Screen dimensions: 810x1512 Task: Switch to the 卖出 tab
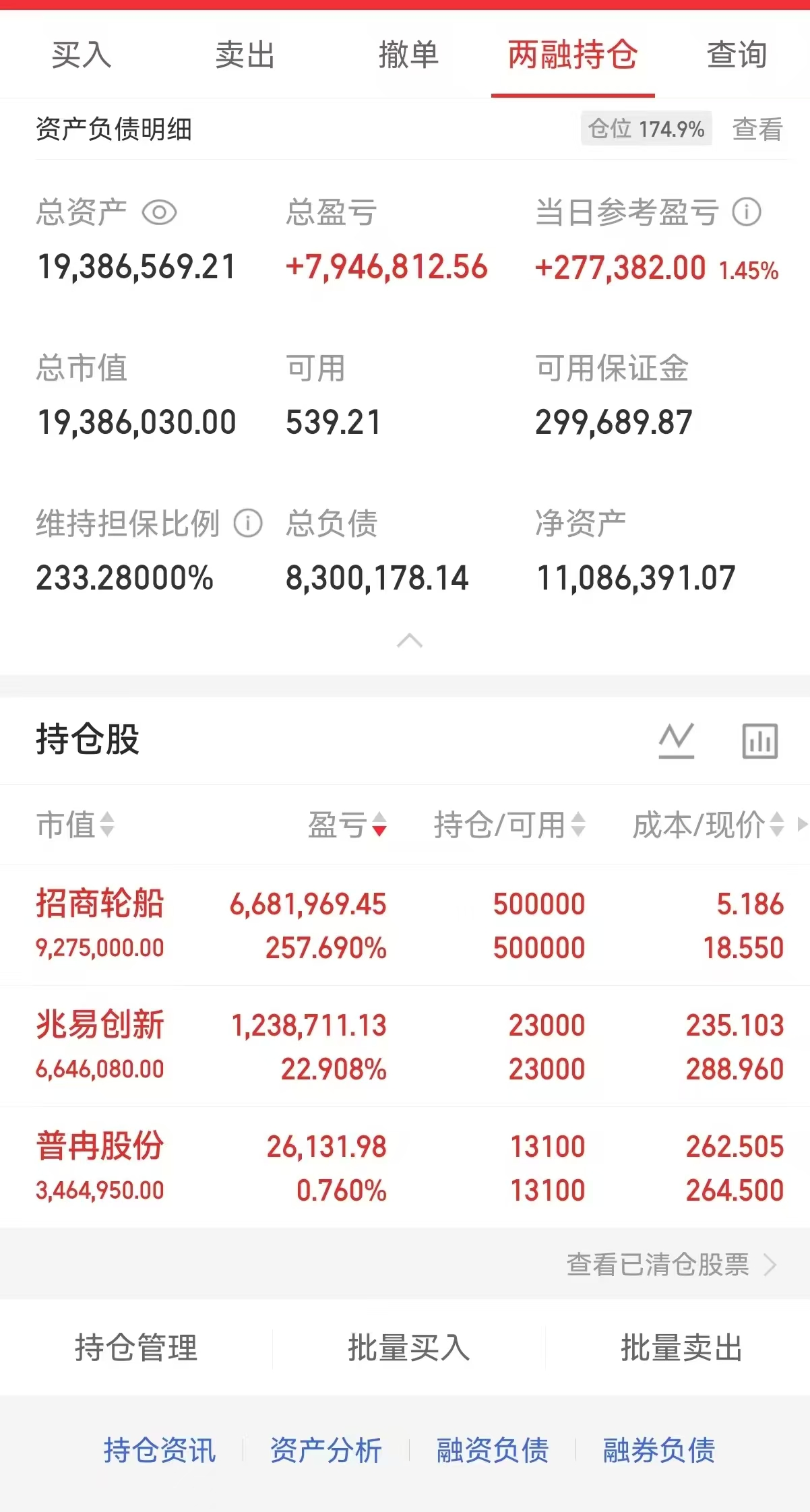(245, 55)
